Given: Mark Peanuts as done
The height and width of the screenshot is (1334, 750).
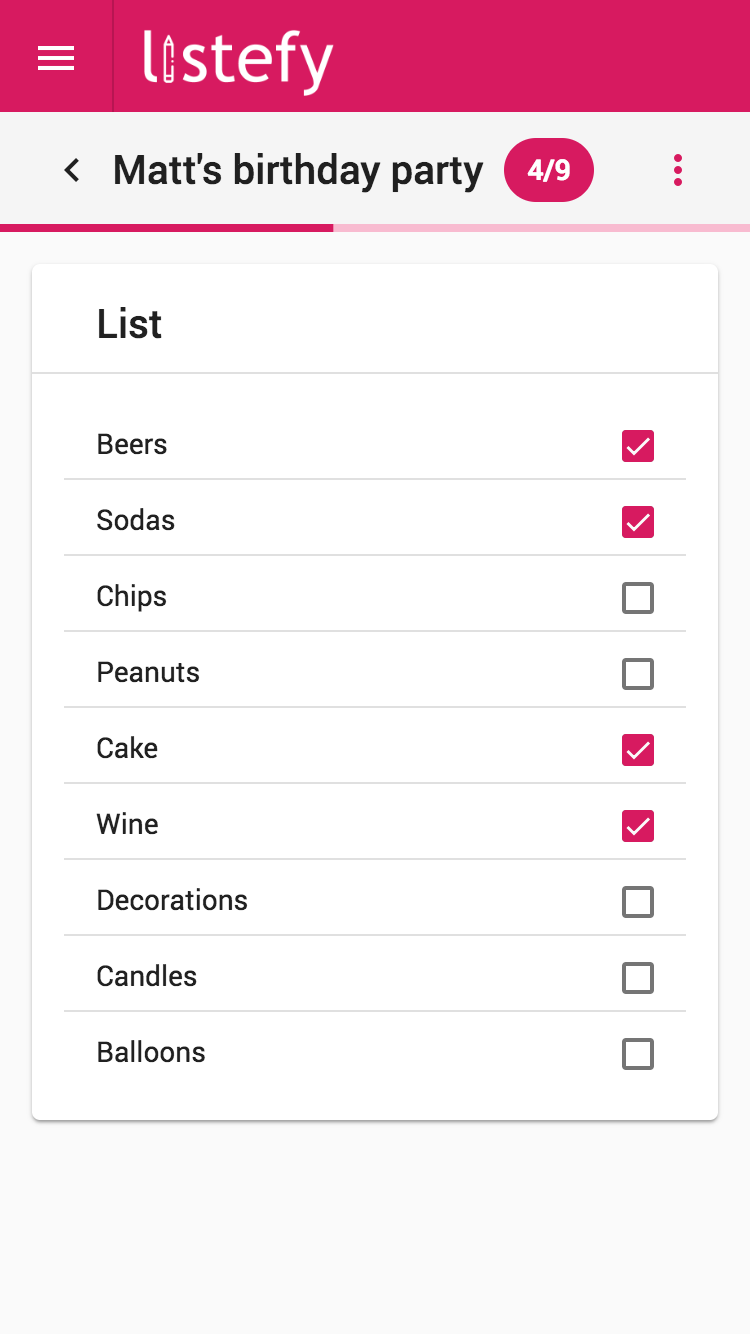Looking at the screenshot, I should [x=638, y=674].
